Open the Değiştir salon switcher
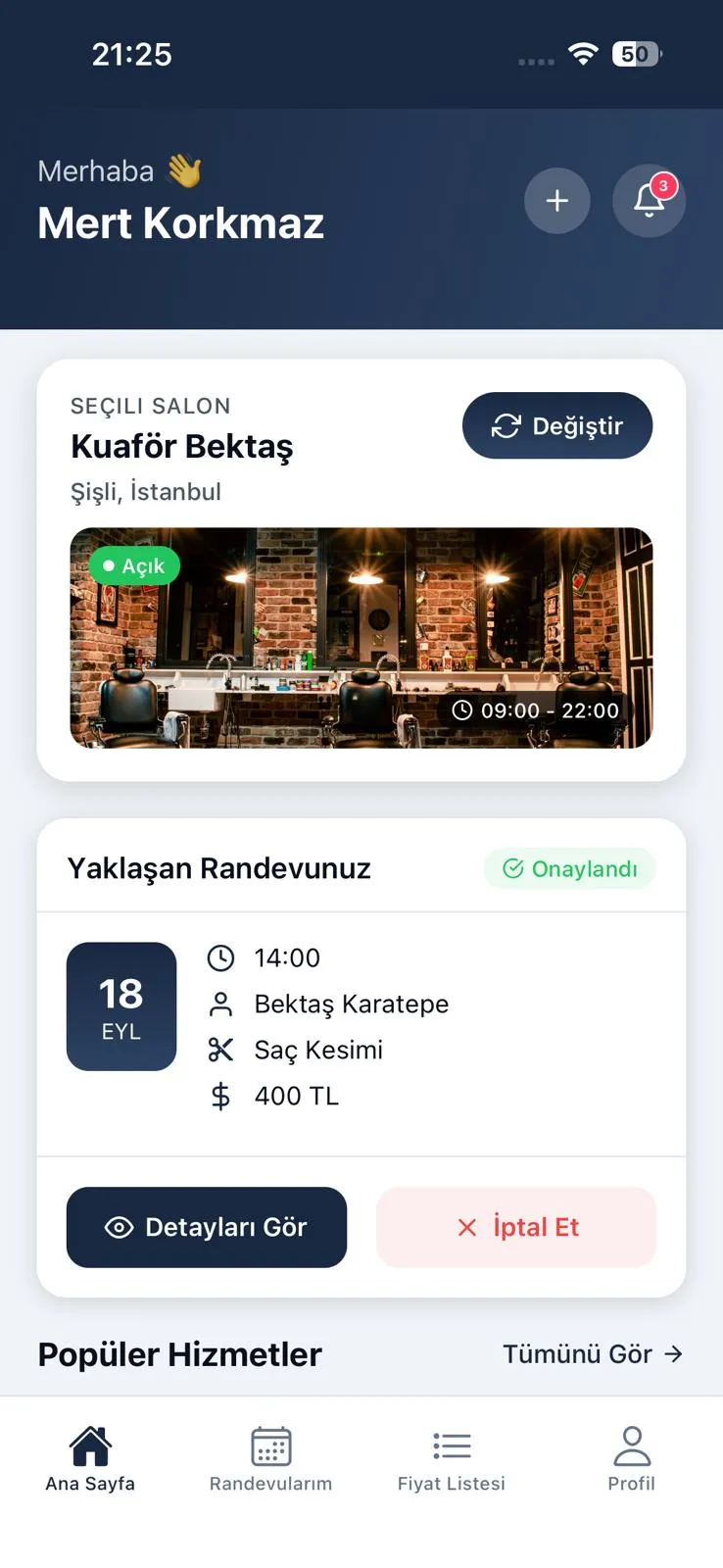 tap(556, 425)
